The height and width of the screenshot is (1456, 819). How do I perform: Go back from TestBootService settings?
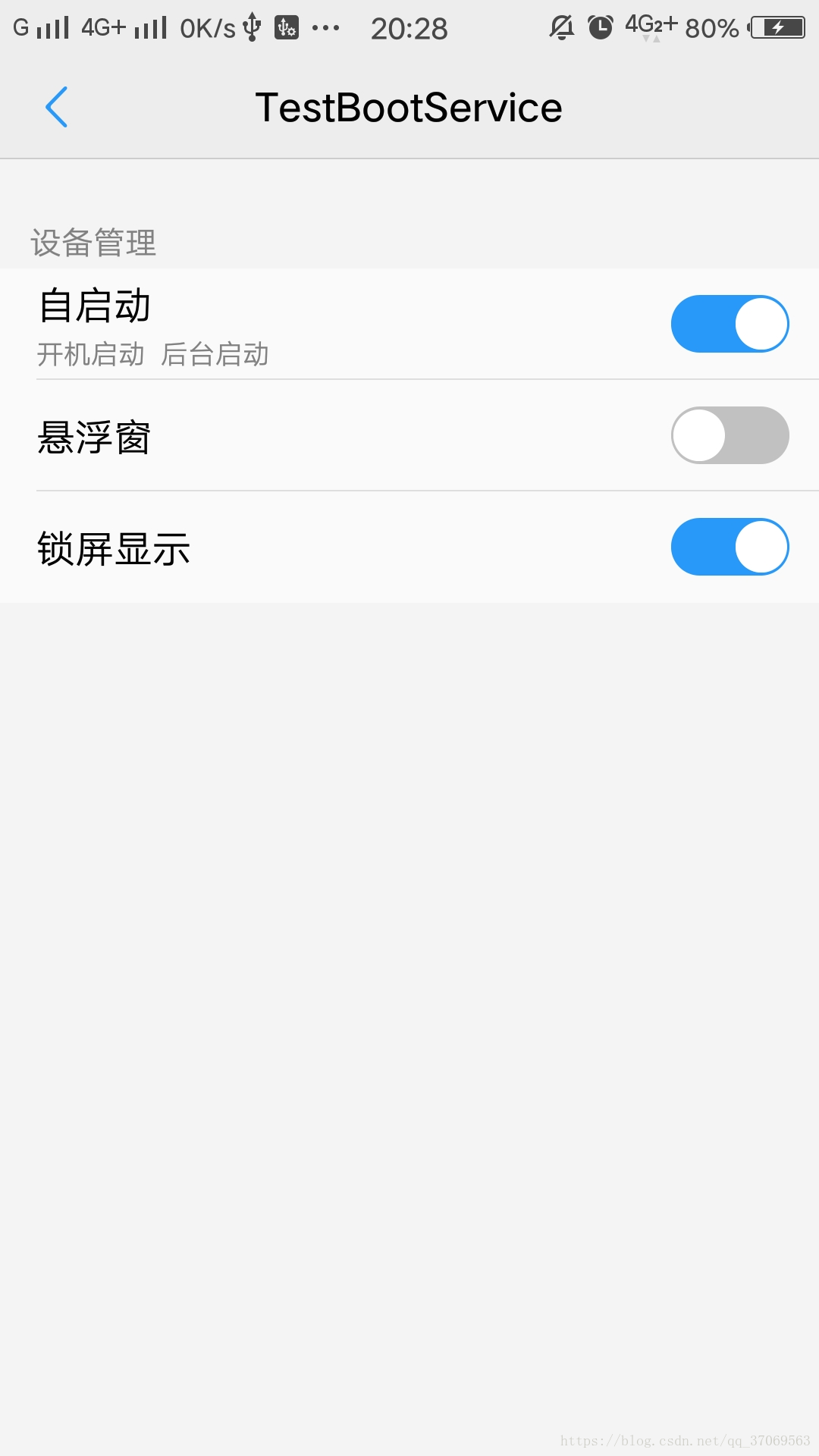(x=57, y=107)
